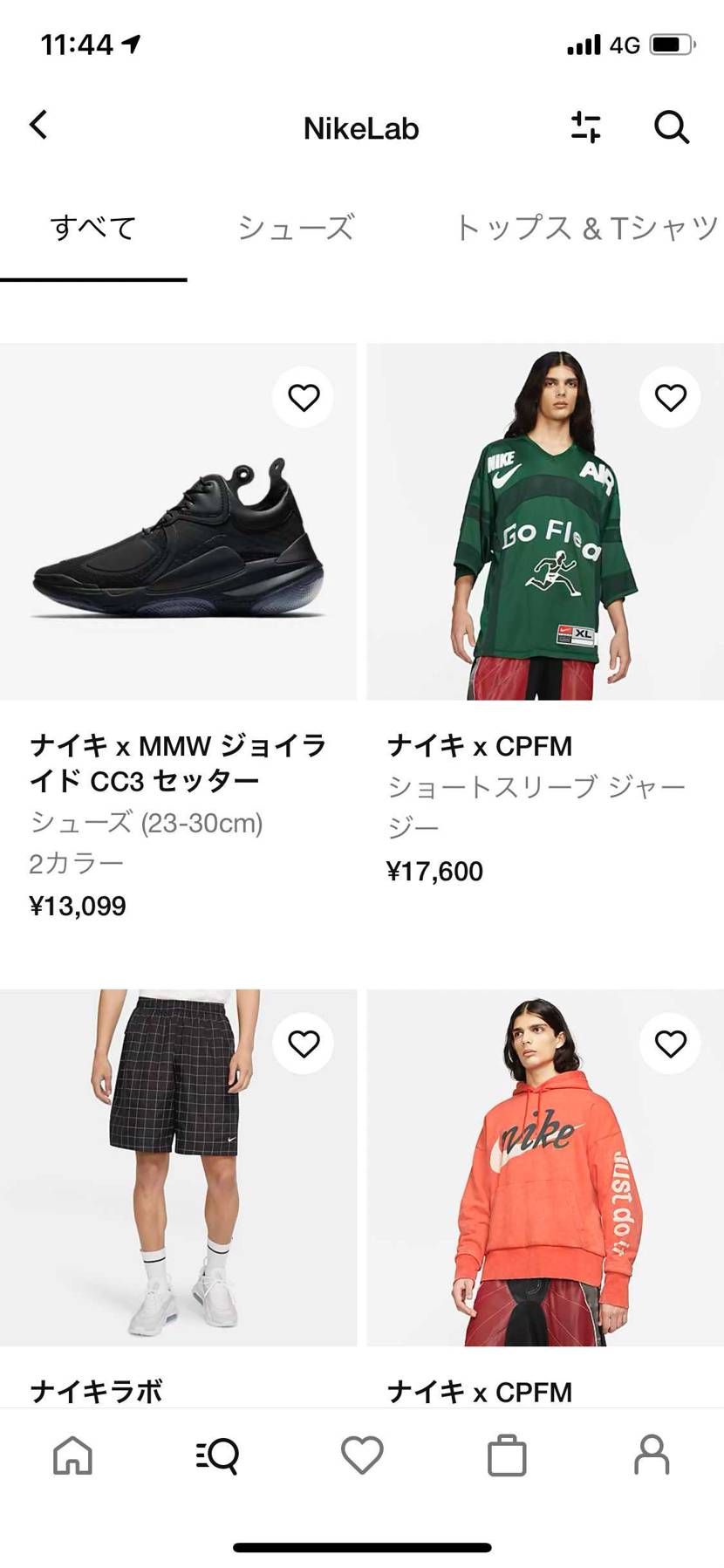The width and height of the screenshot is (724, 1568).
Task: Open the filter options icon
Action: click(584, 127)
